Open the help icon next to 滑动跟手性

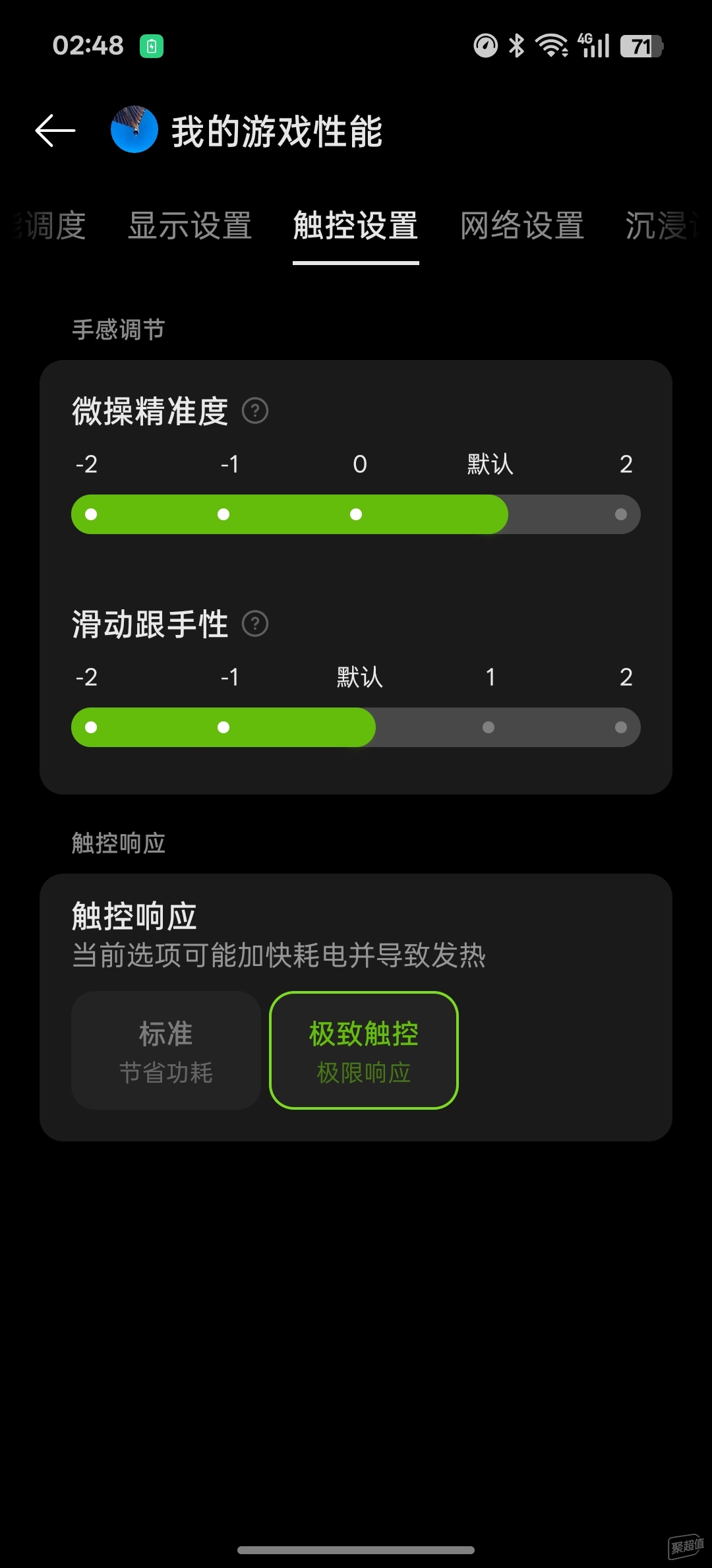coord(255,624)
